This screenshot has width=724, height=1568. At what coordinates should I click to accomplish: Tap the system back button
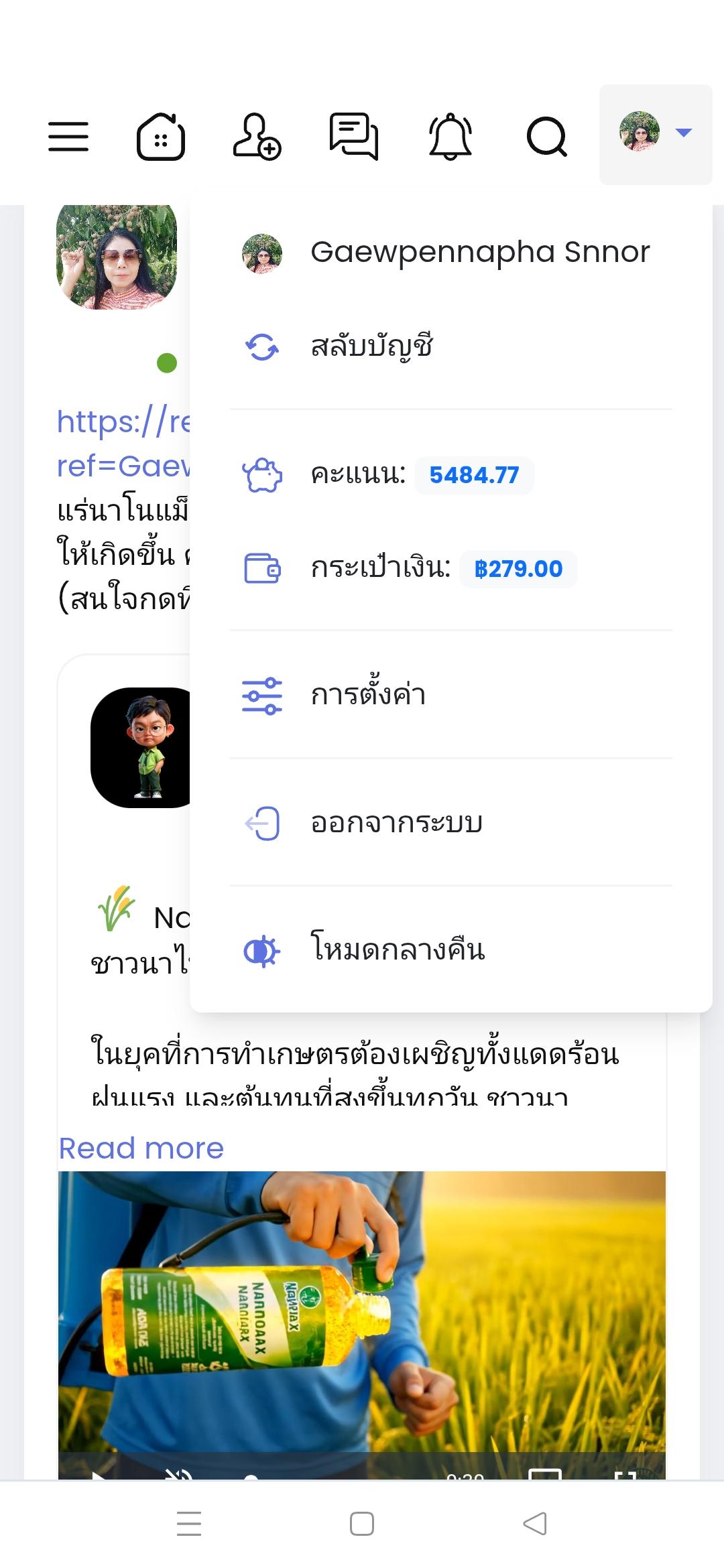pyautogui.click(x=535, y=1523)
